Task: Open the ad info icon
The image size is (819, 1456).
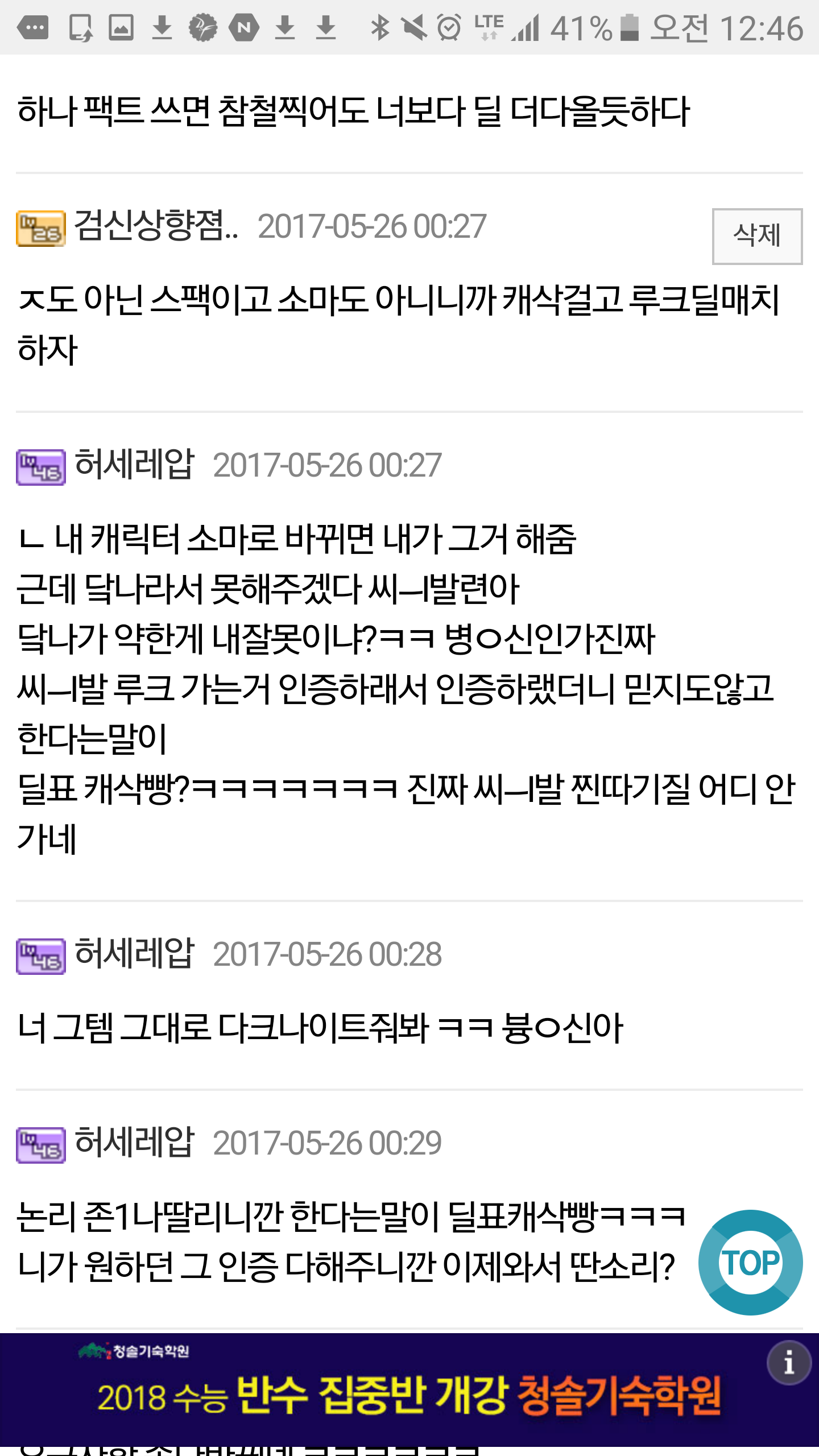Action: click(789, 1363)
